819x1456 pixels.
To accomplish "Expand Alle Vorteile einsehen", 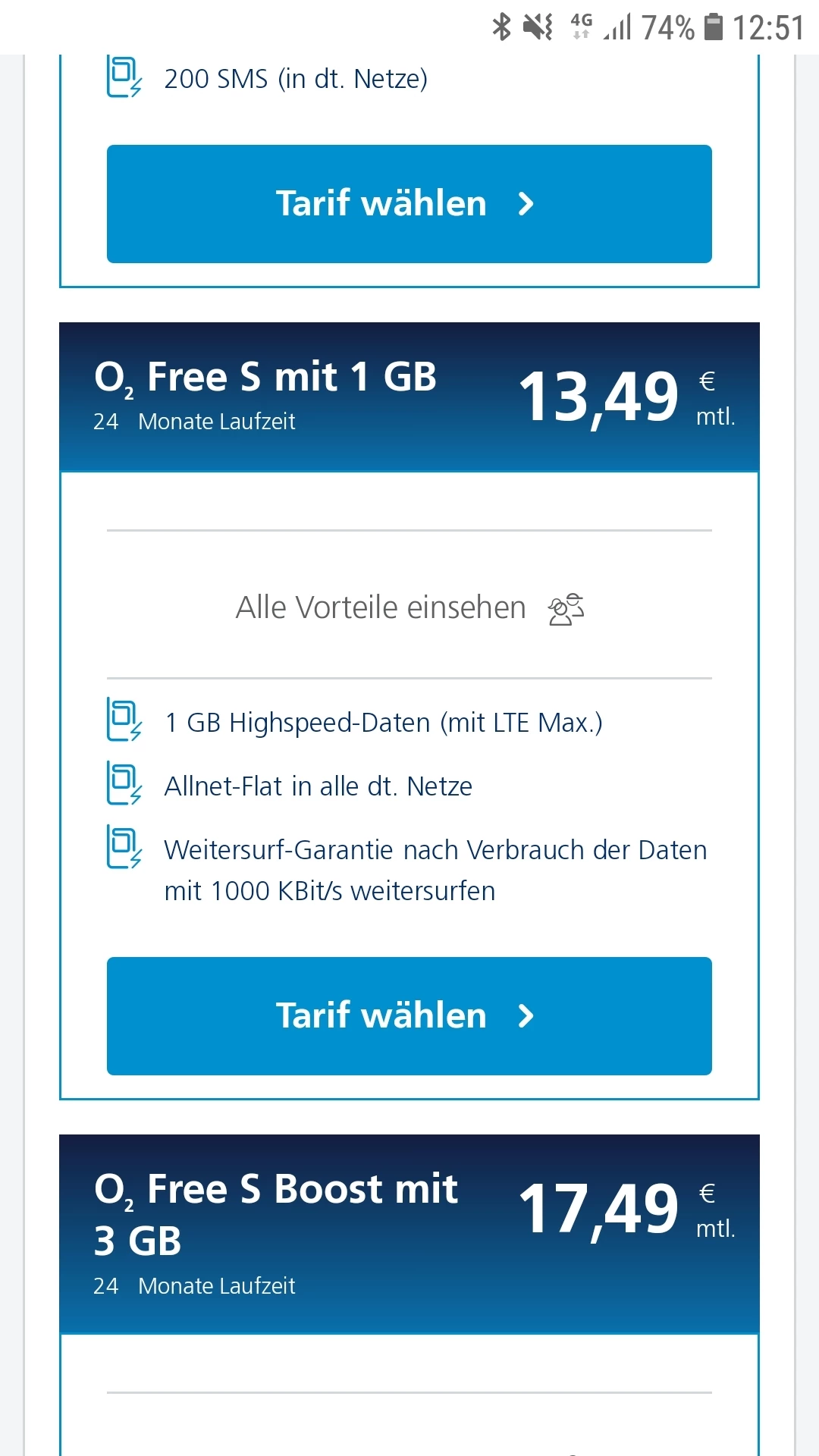I will coord(409,608).
